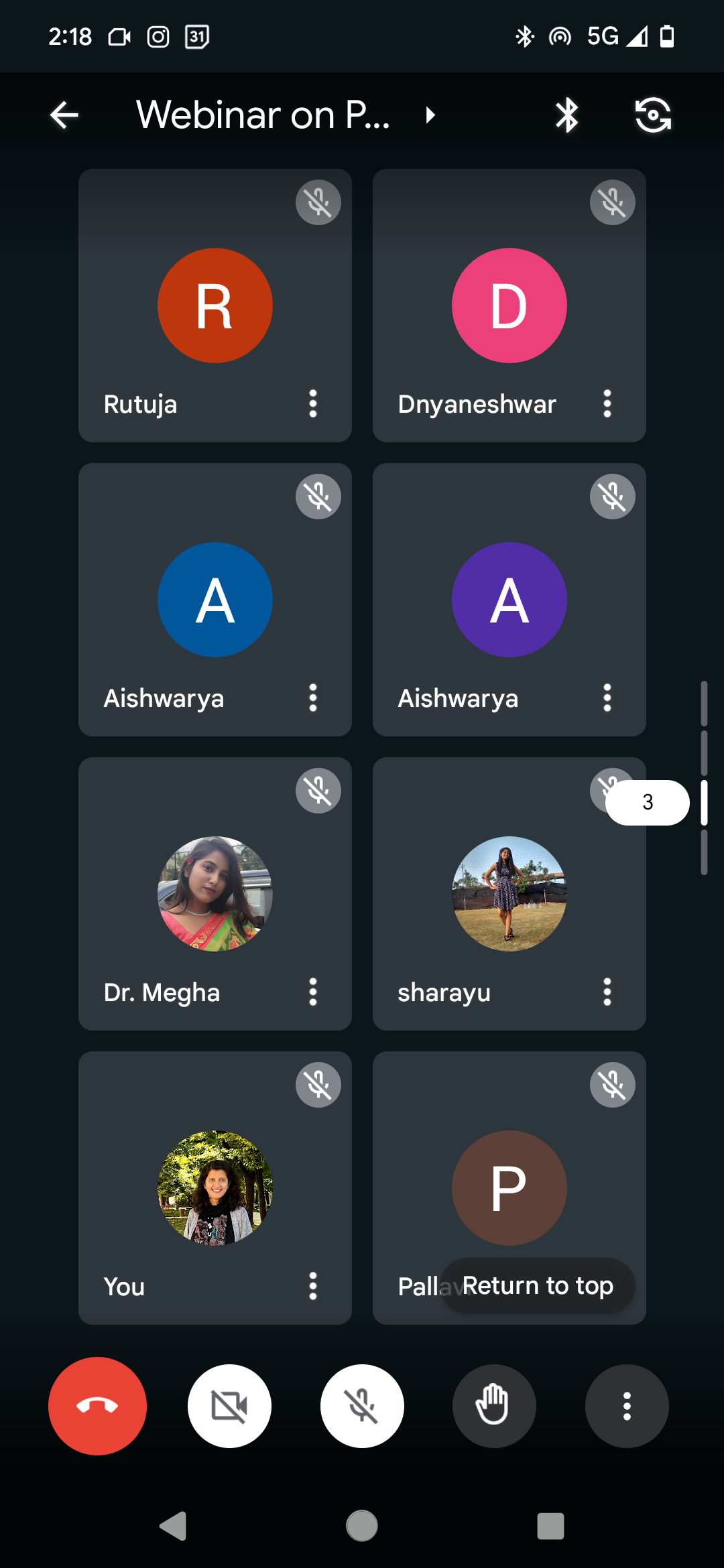Open recent apps via the system square
Image resolution: width=724 pixels, height=1568 pixels.
click(550, 1526)
